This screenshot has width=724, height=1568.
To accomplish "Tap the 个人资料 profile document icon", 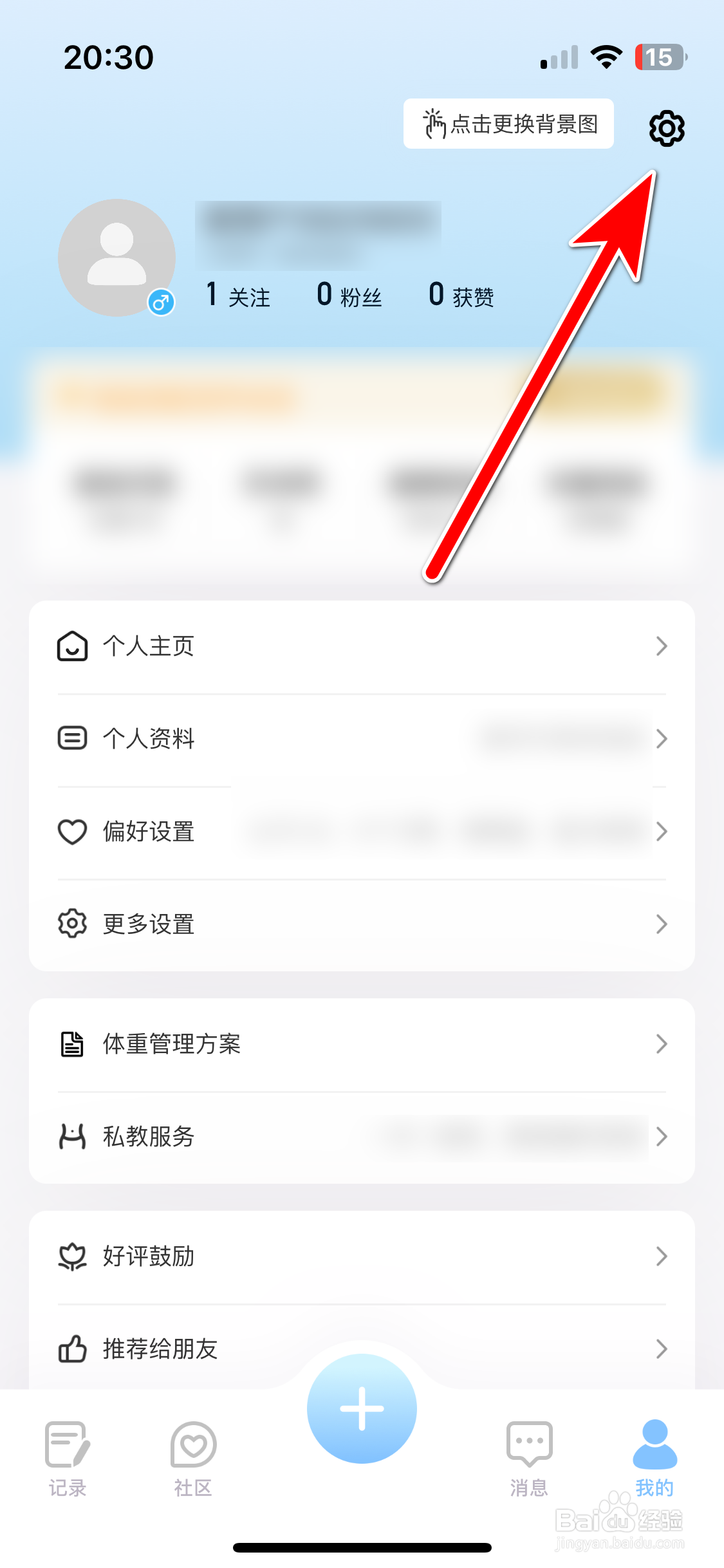I will point(72,739).
